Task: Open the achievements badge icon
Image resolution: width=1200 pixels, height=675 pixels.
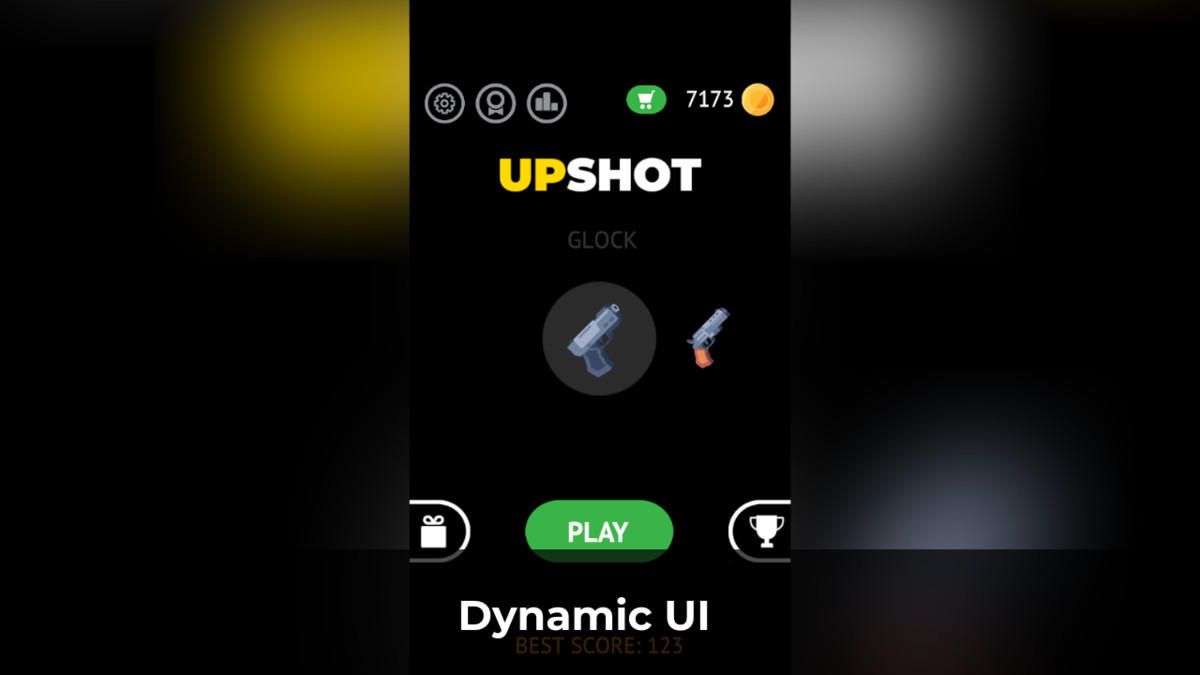Action: pos(496,103)
